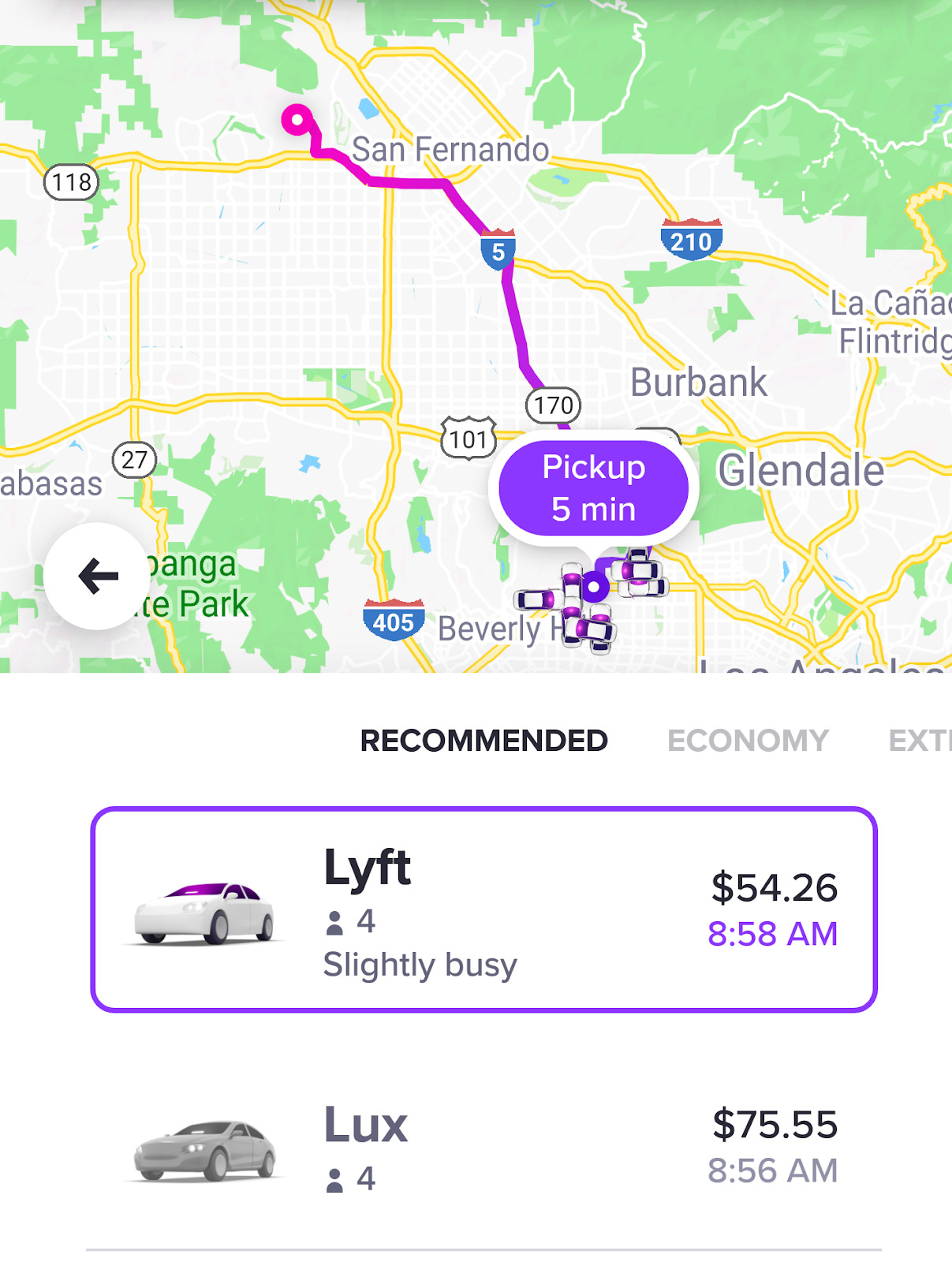
Task: Tap the passenger capacity icon under Lyft
Action: [x=334, y=918]
